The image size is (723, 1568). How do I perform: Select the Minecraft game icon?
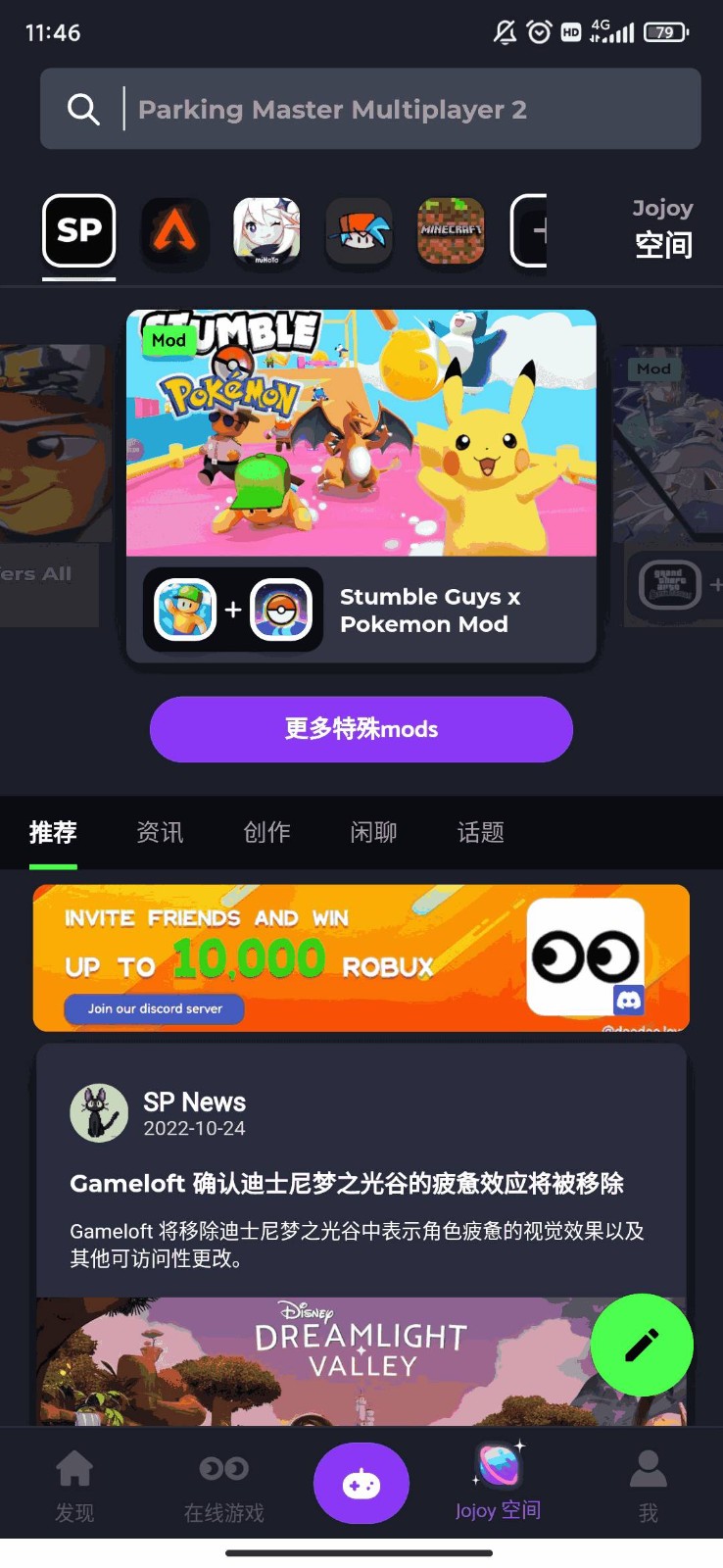[451, 231]
